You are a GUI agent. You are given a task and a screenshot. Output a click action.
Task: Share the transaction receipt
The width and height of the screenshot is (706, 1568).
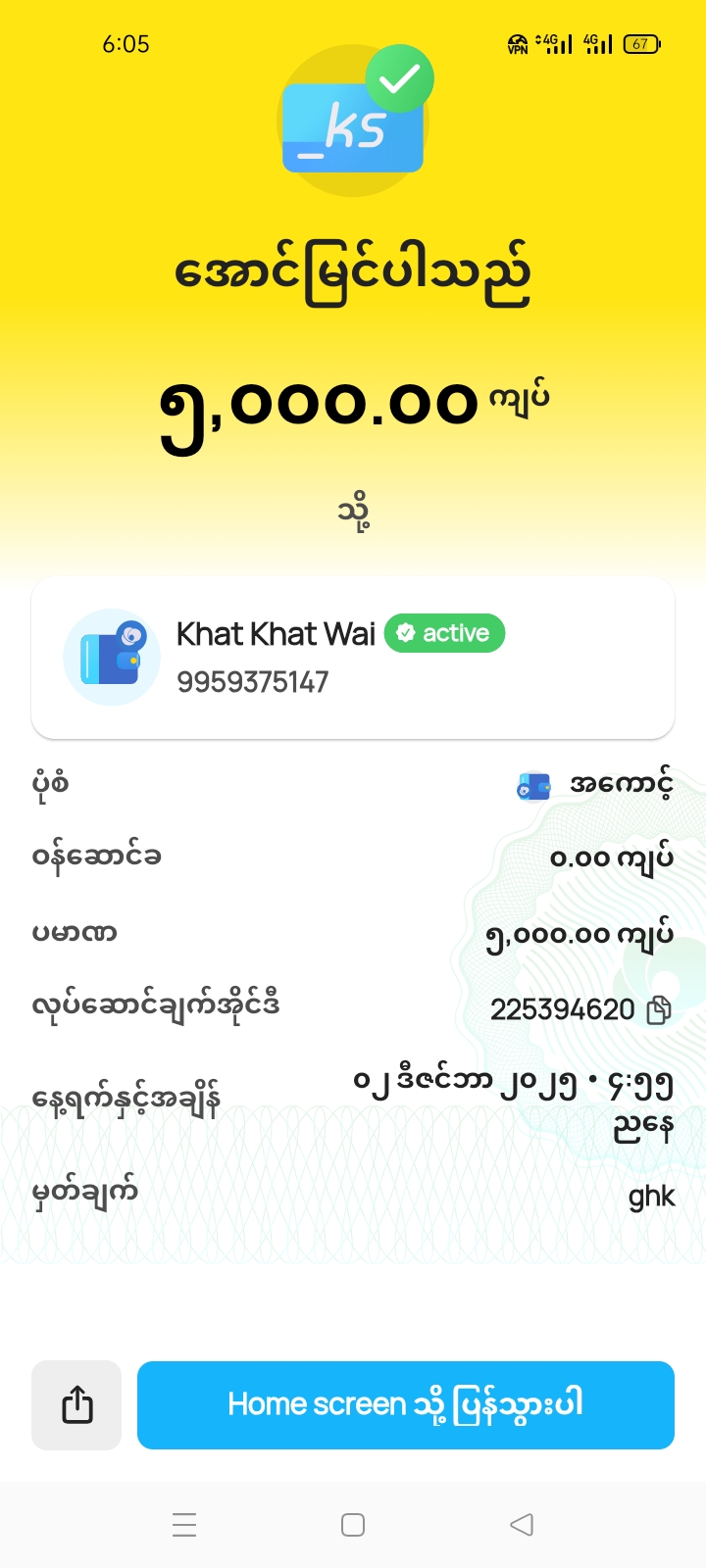[x=76, y=1404]
